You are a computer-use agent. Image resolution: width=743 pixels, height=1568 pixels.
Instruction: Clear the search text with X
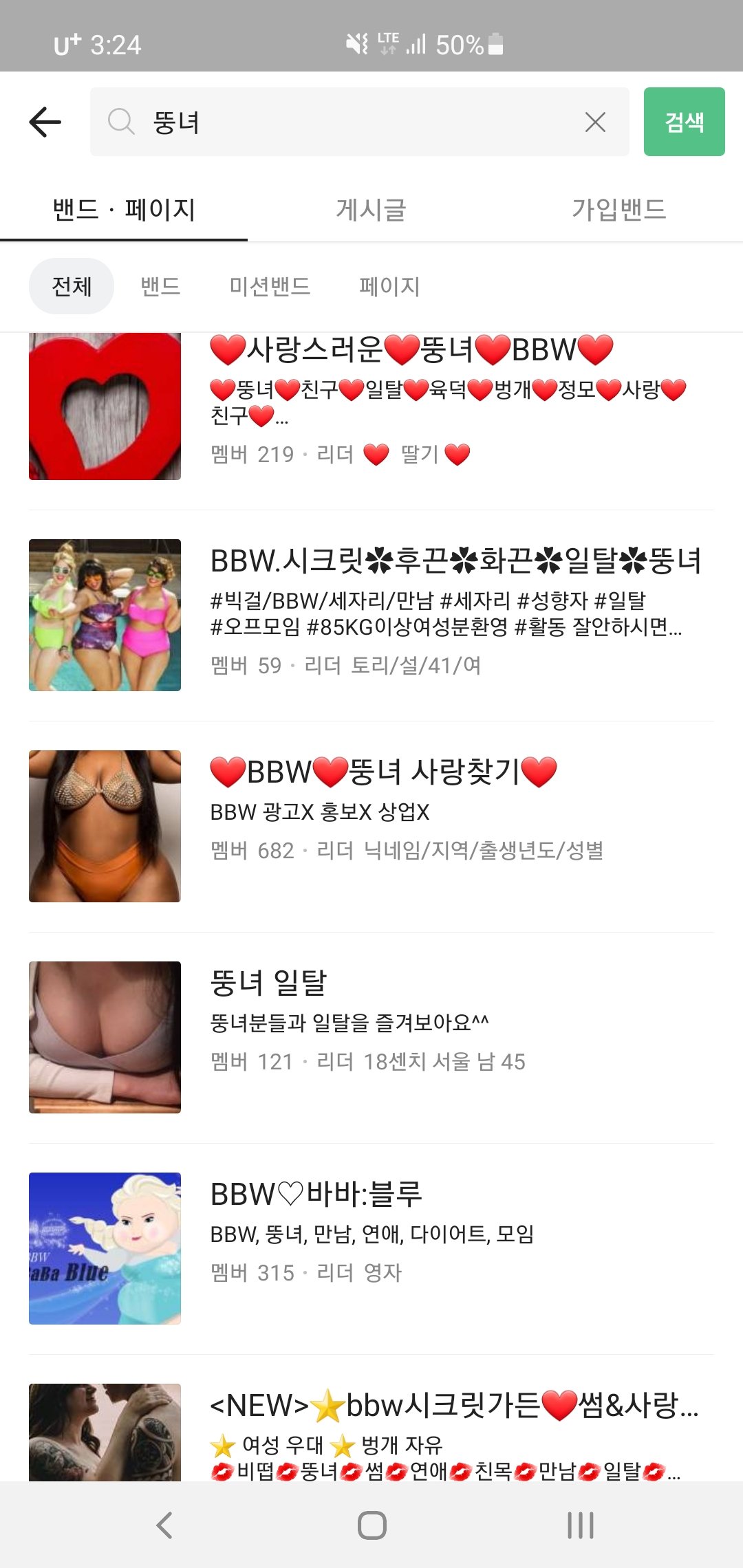tap(595, 122)
